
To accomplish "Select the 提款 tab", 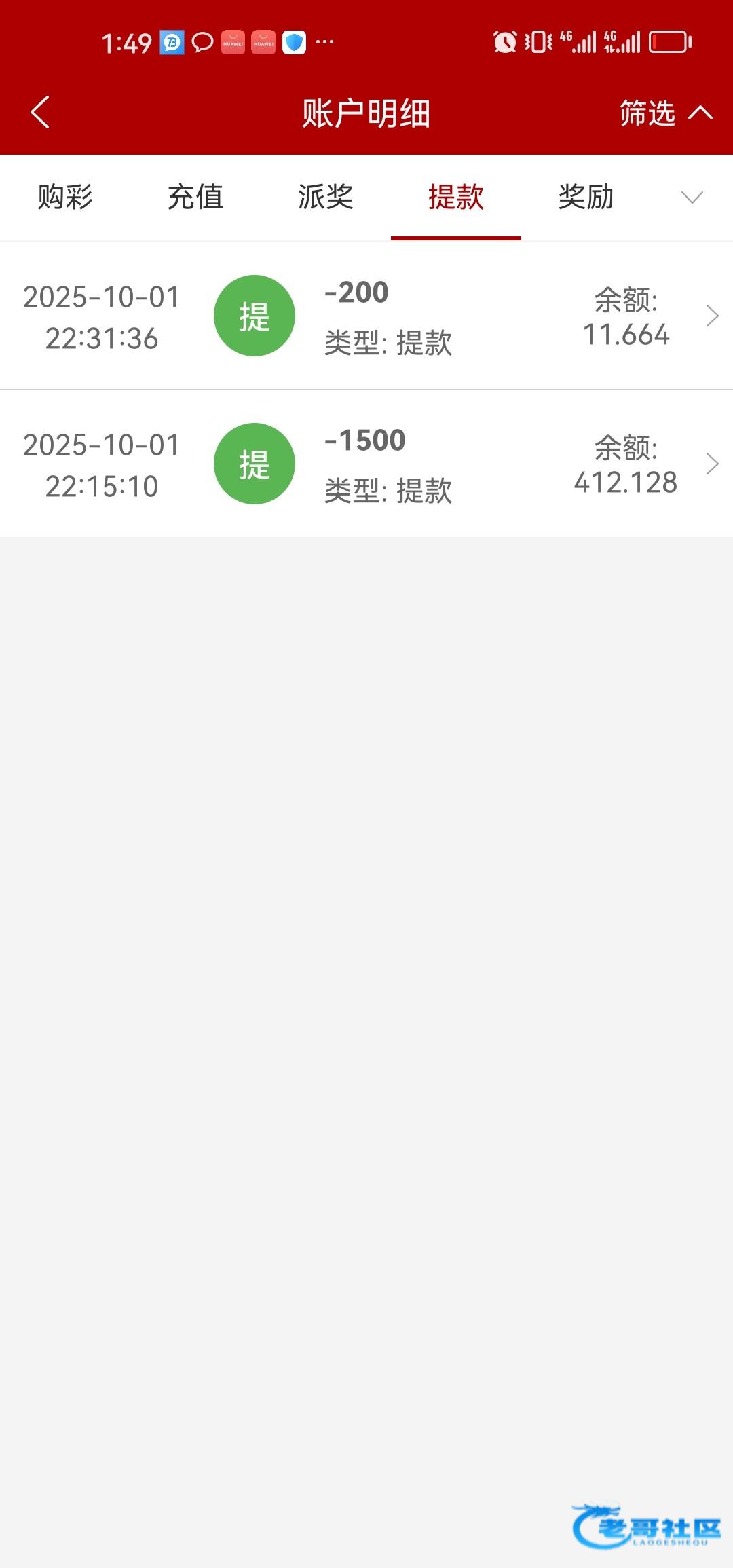I will (455, 198).
